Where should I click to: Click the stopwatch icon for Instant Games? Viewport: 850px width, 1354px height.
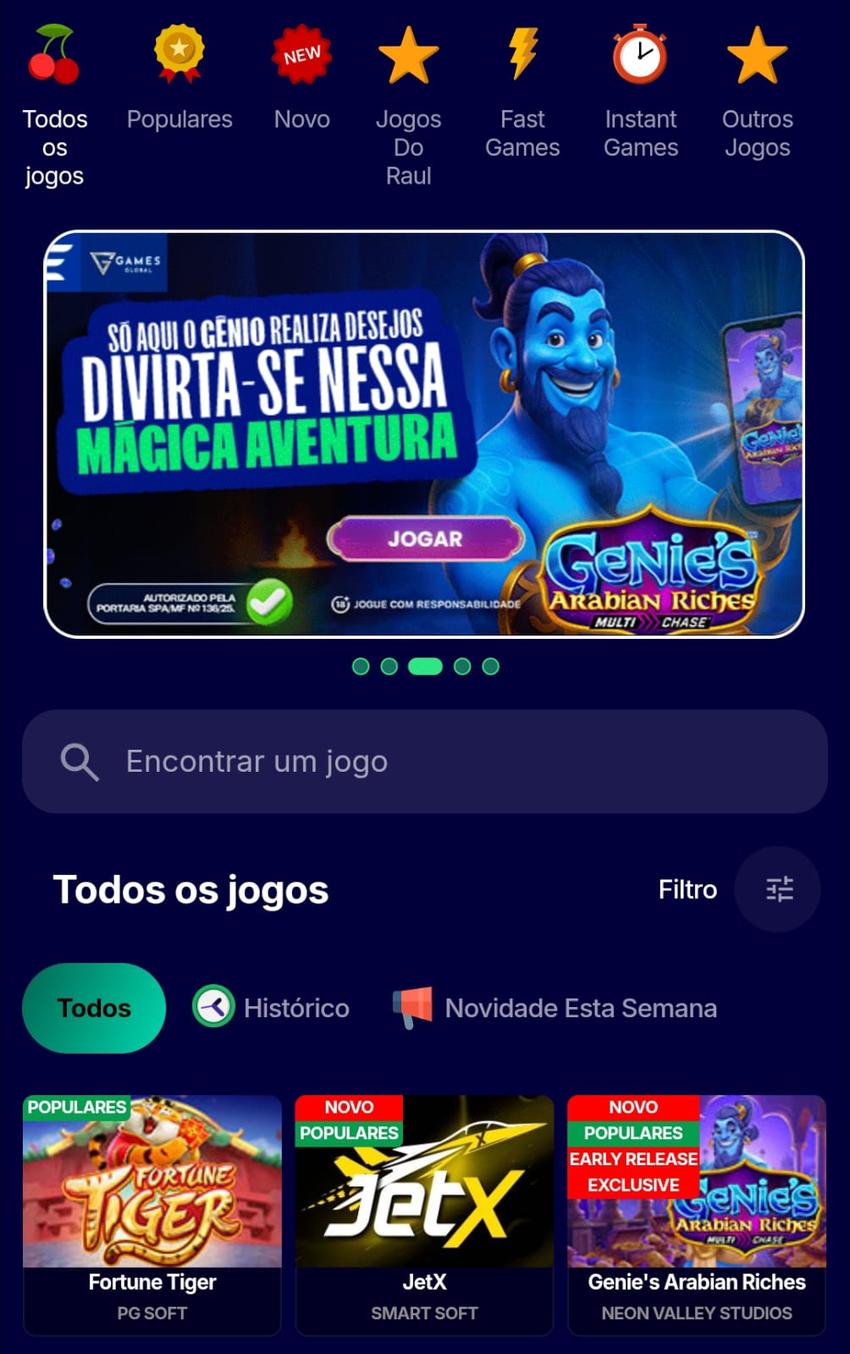point(640,53)
